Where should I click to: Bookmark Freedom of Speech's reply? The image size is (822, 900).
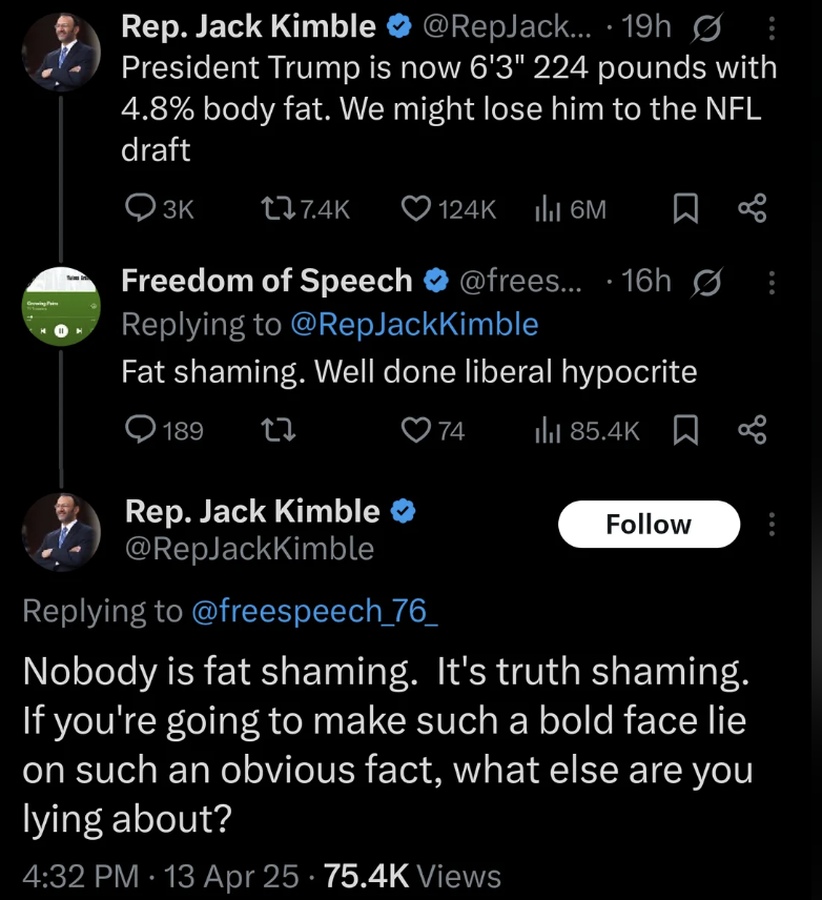click(685, 430)
